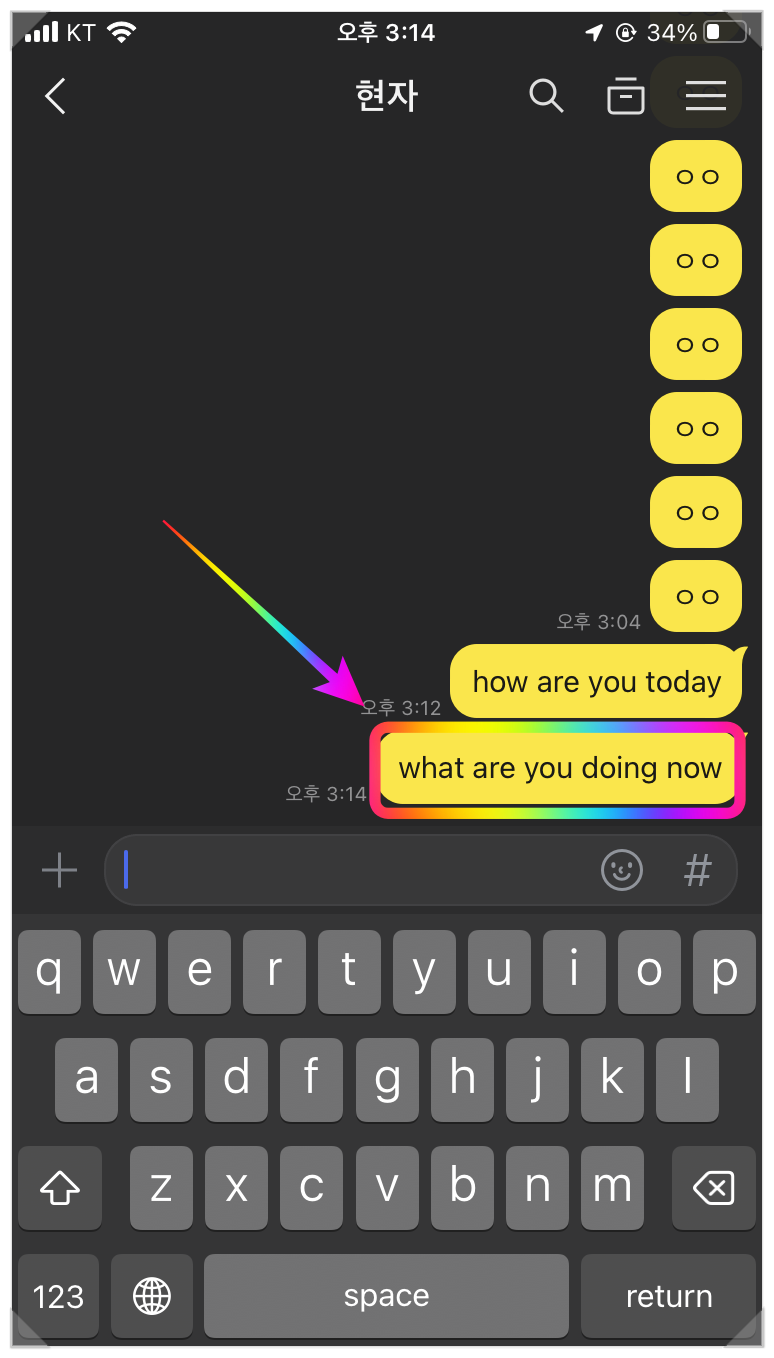774x1358 pixels.
Task: Tap the plus attach button
Action: coord(59,870)
